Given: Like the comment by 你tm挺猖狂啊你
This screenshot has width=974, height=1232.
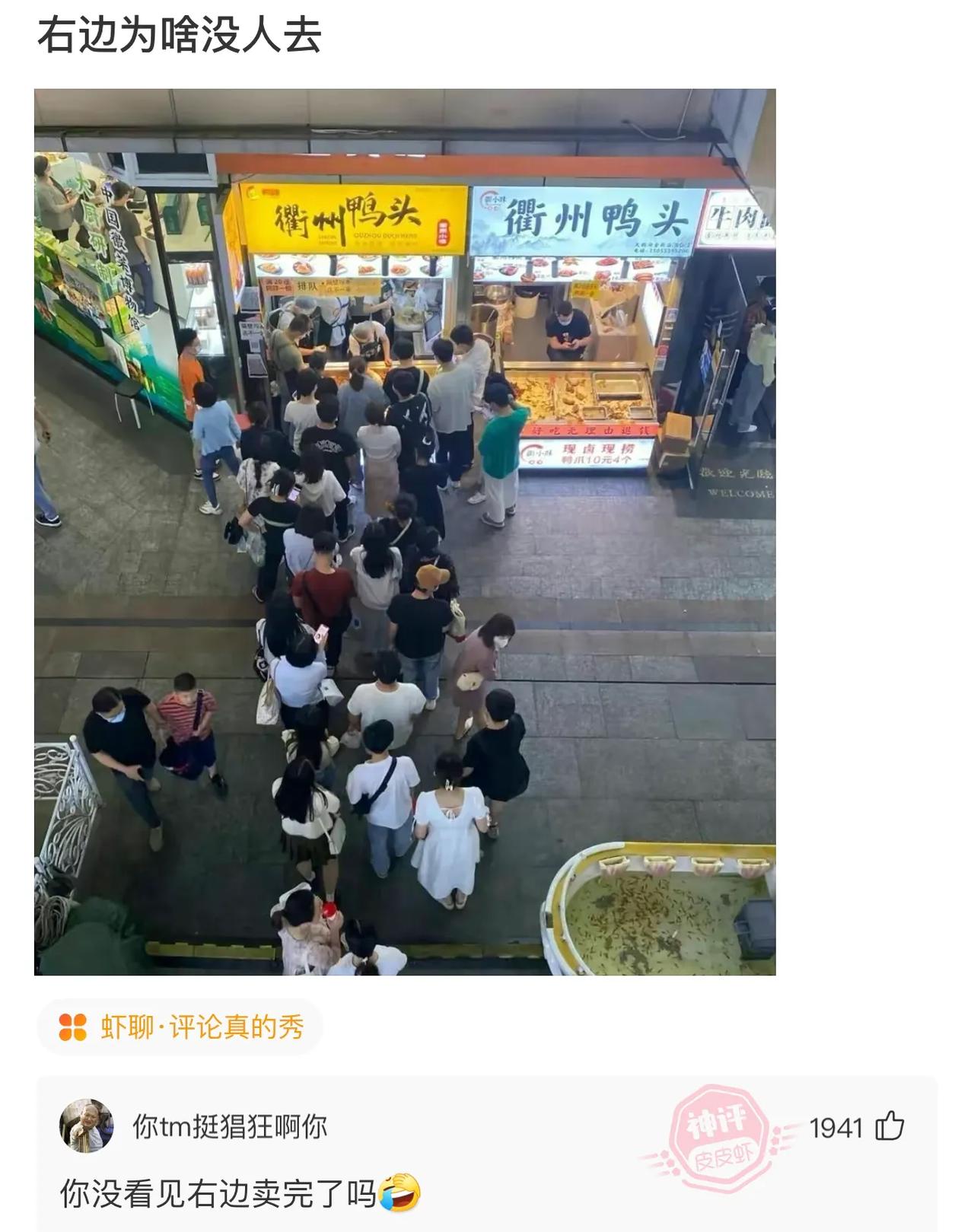Looking at the screenshot, I should [889, 1127].
